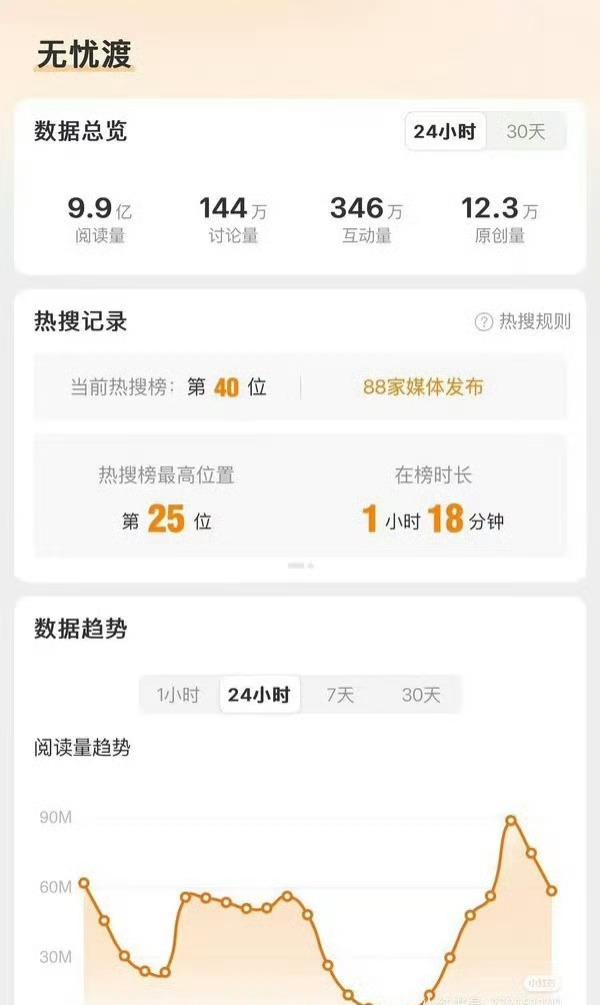The height and width of the screenshot is (1005, 600).
Task: Open 热搜规则 help link
Action: click(522, 321)
